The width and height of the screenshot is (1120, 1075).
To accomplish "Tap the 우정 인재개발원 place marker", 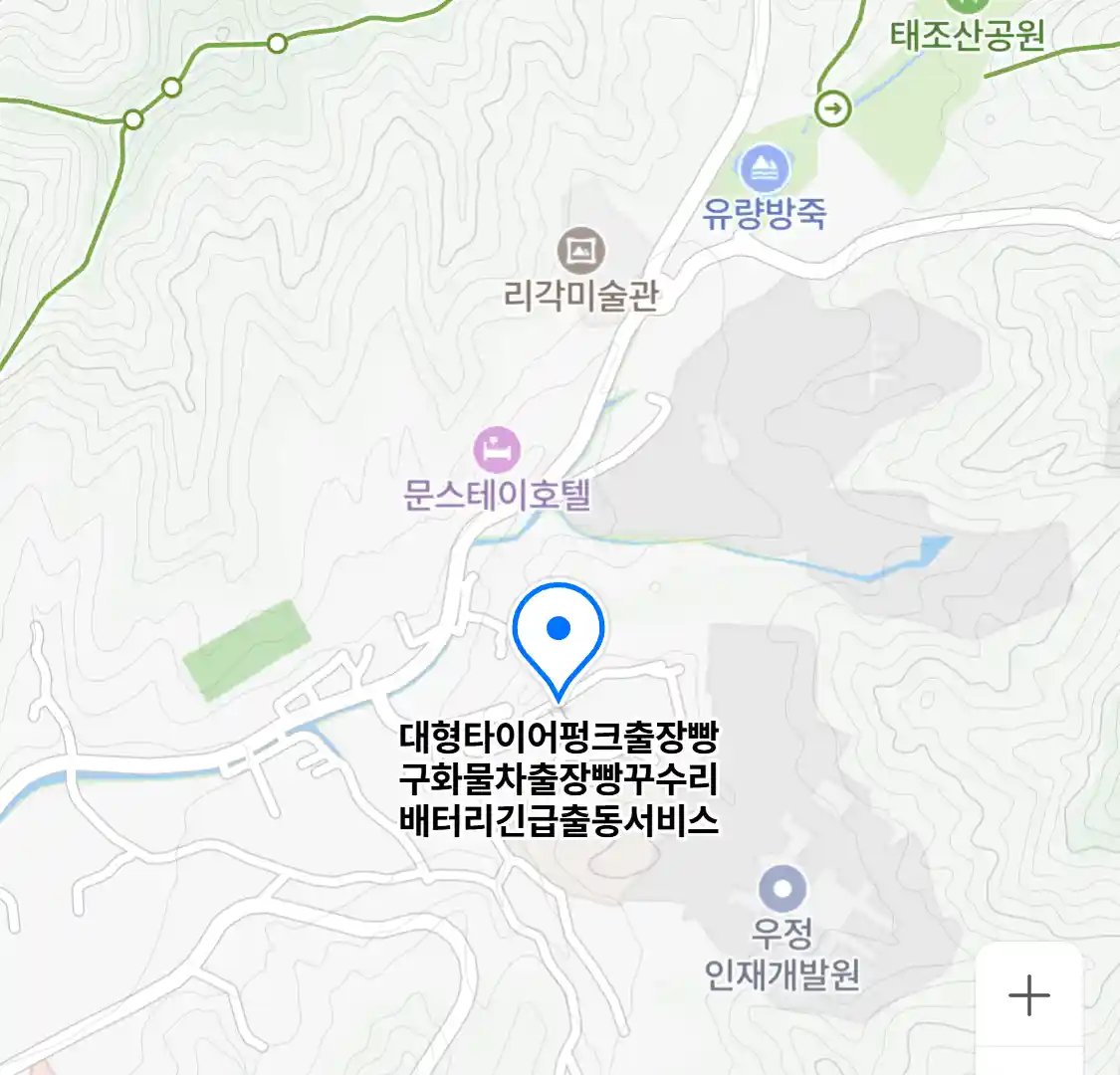I will pyautogui.click(x=783, y=888).
